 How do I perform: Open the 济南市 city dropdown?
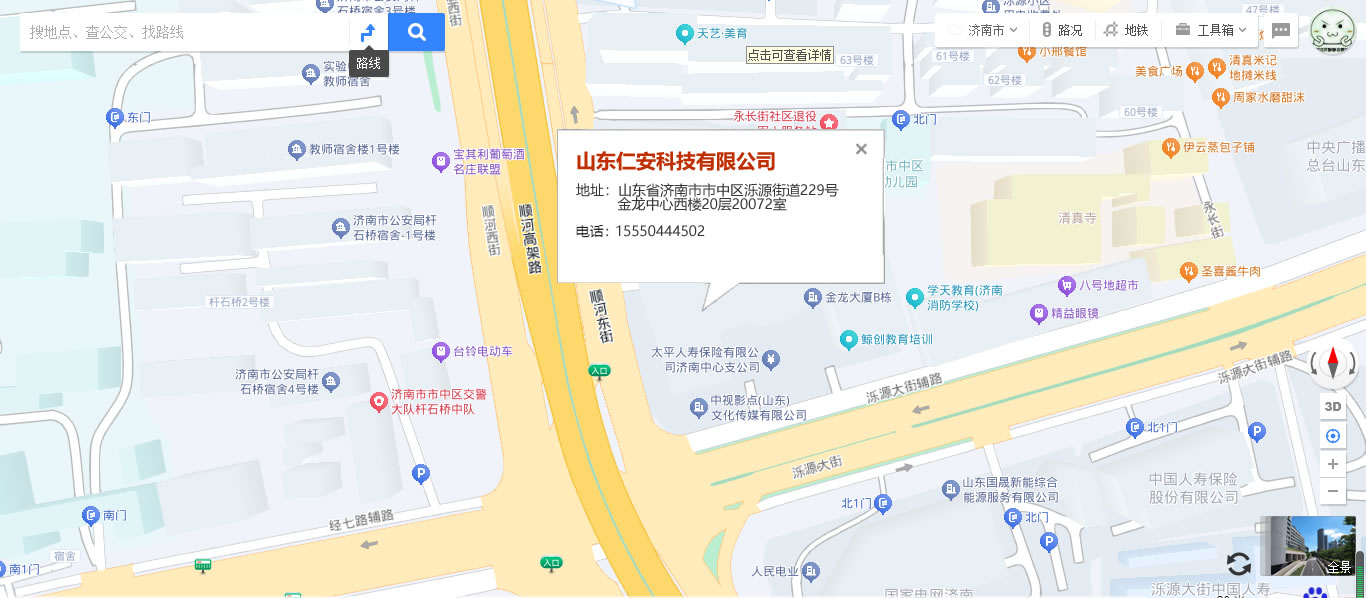click(x=984, y=30)
